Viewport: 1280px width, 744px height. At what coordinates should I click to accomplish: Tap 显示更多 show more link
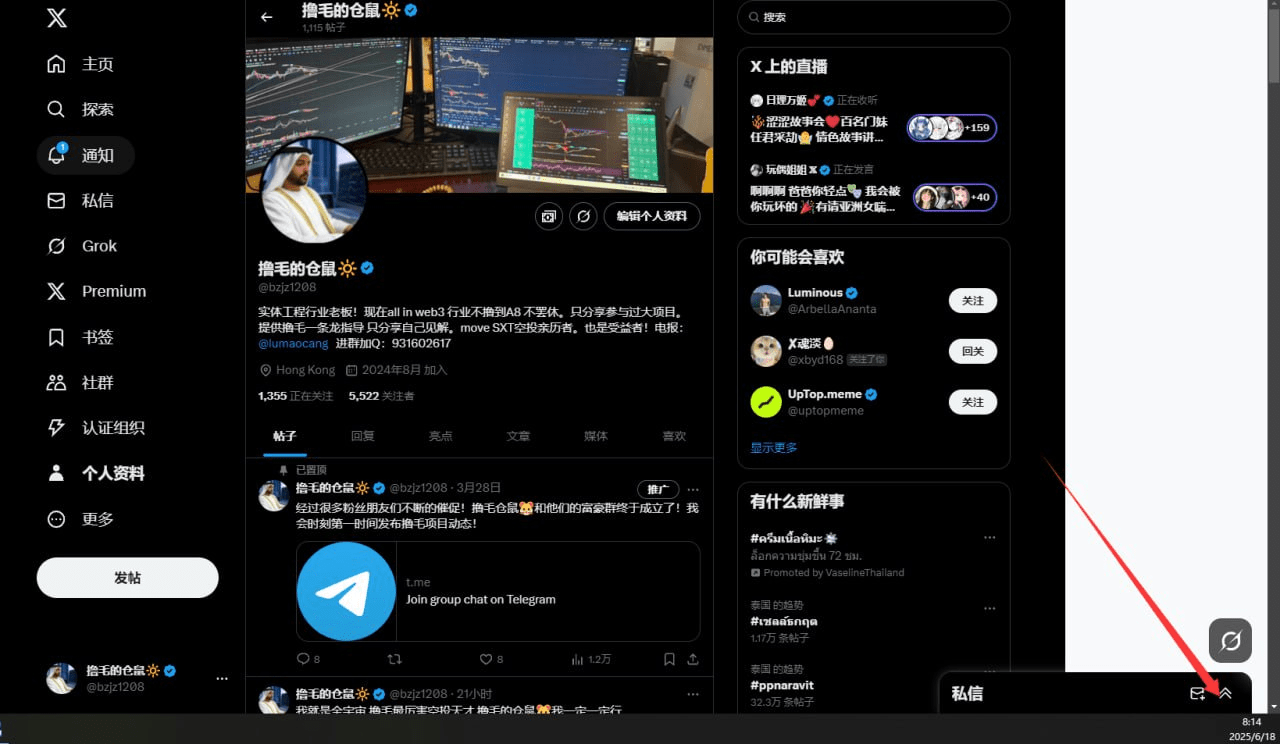tap(774, 448)
